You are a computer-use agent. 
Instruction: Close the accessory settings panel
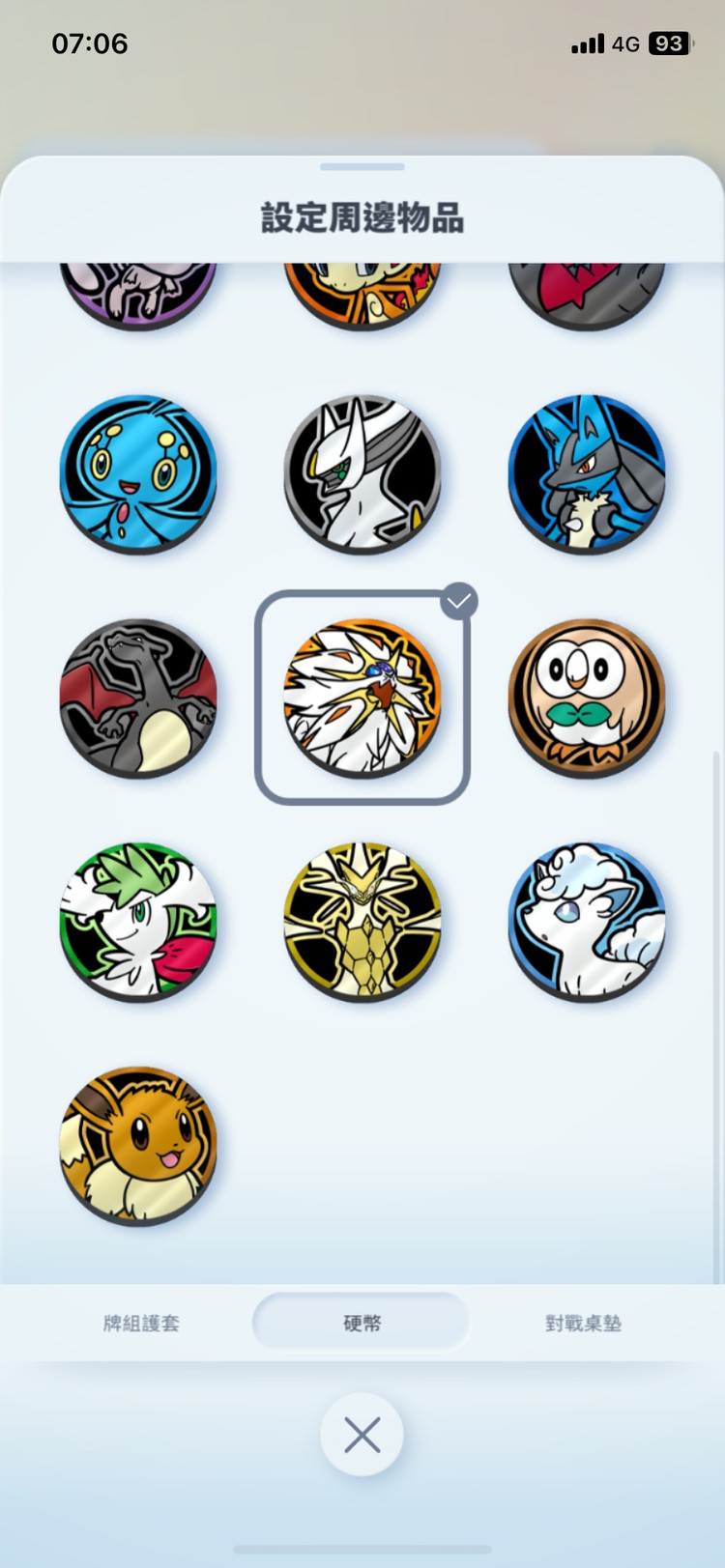coord(362,1435)
